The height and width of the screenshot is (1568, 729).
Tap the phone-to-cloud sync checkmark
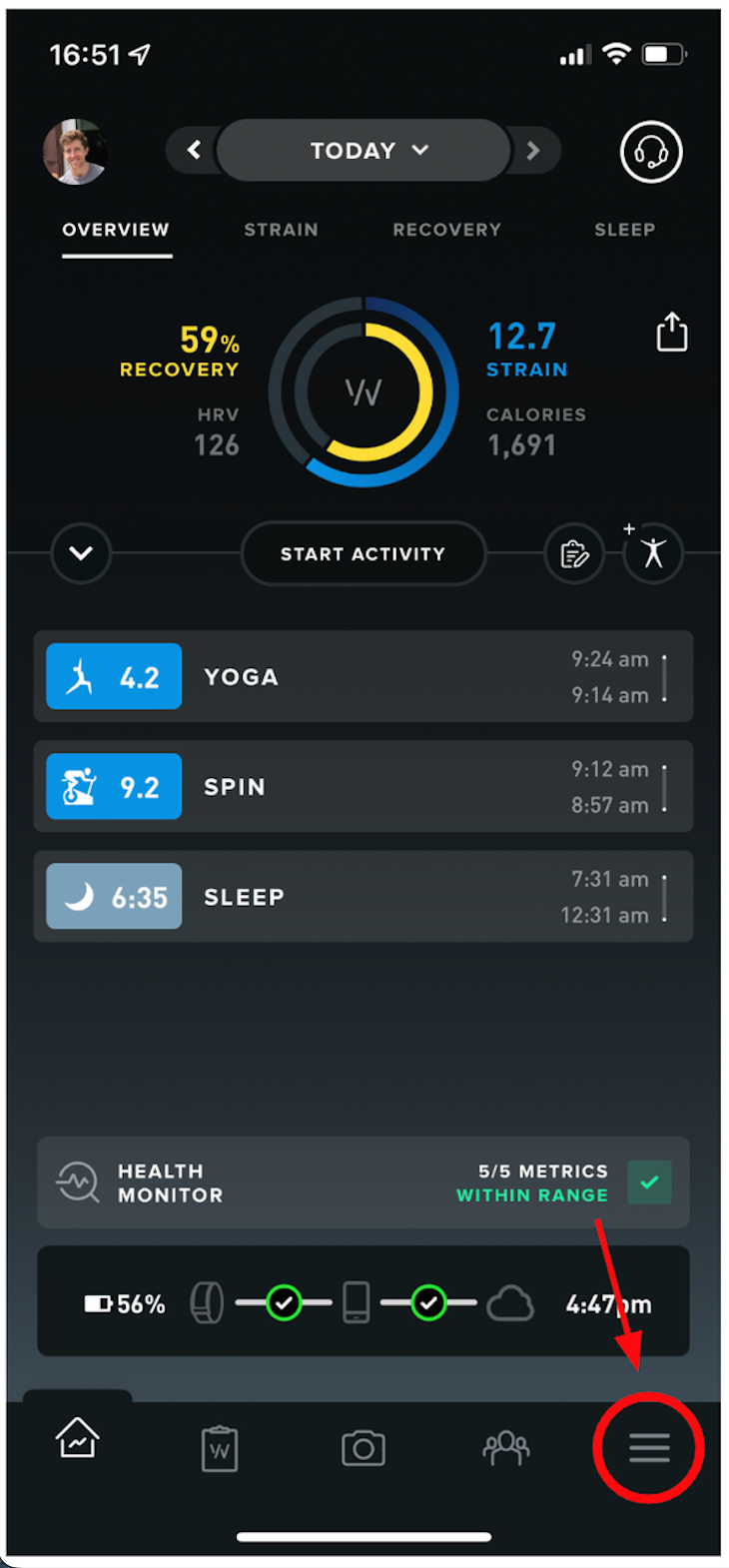click(x=431, y=1302)
